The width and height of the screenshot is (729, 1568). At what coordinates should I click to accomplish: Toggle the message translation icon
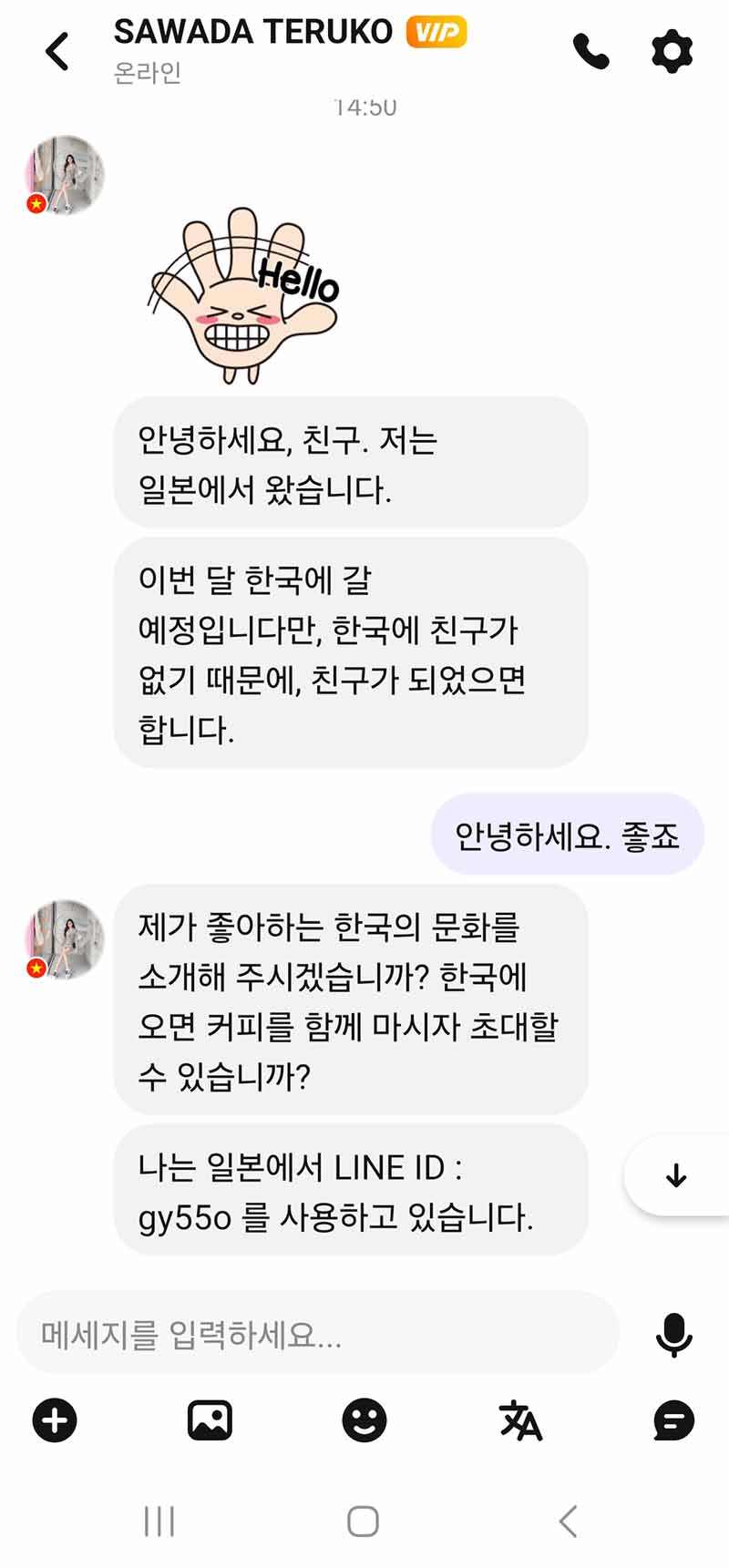(x=520, y=1420)
